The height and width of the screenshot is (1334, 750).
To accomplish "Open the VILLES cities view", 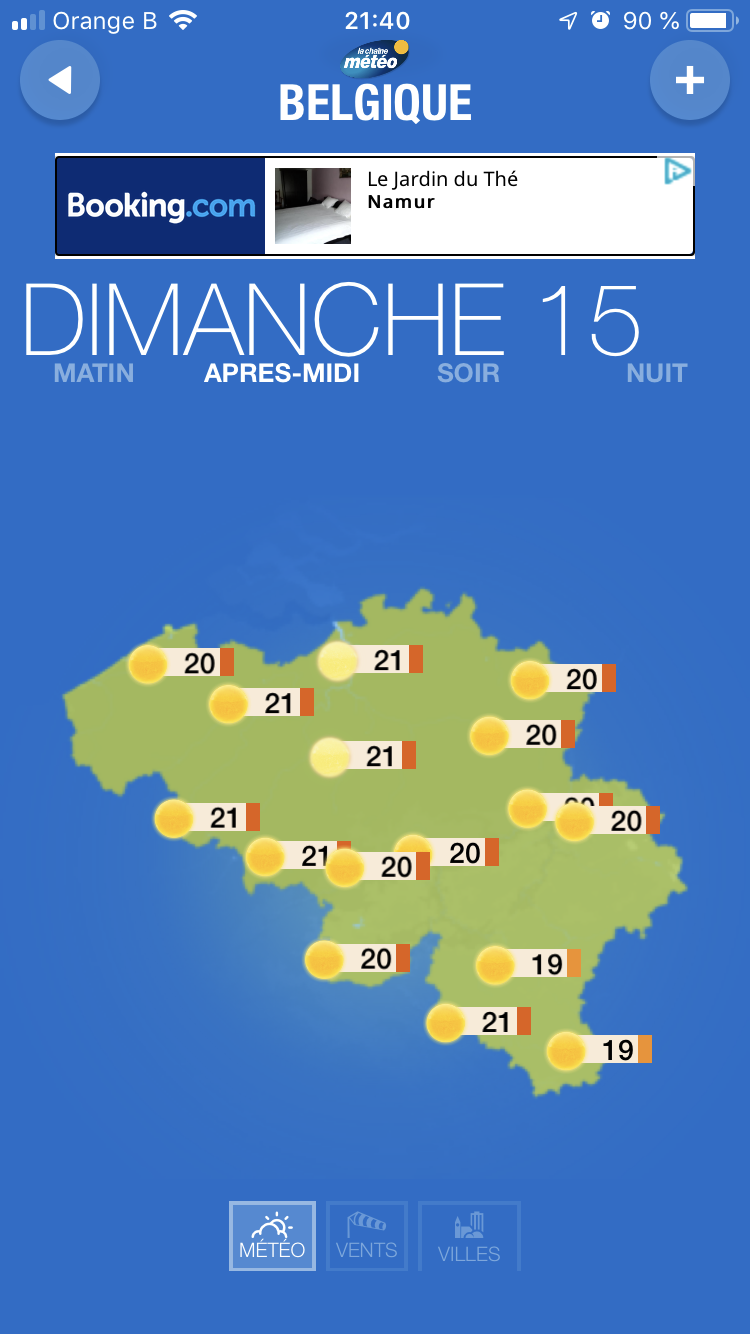I will 469,1236.
